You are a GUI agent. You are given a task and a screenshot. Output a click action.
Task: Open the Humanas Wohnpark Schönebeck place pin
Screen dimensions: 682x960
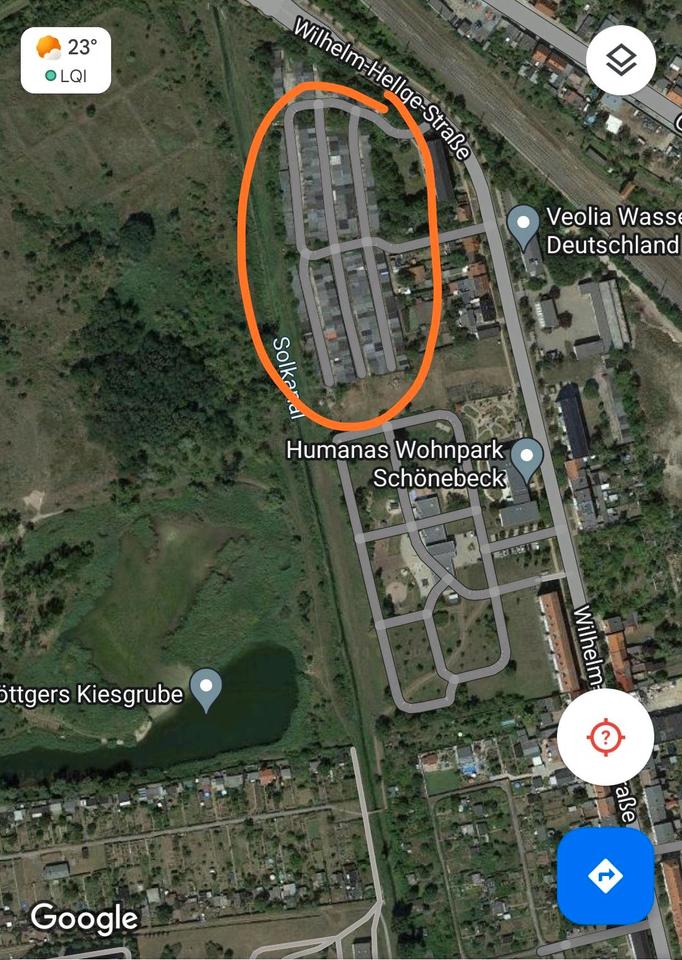[x=526, y=459]
